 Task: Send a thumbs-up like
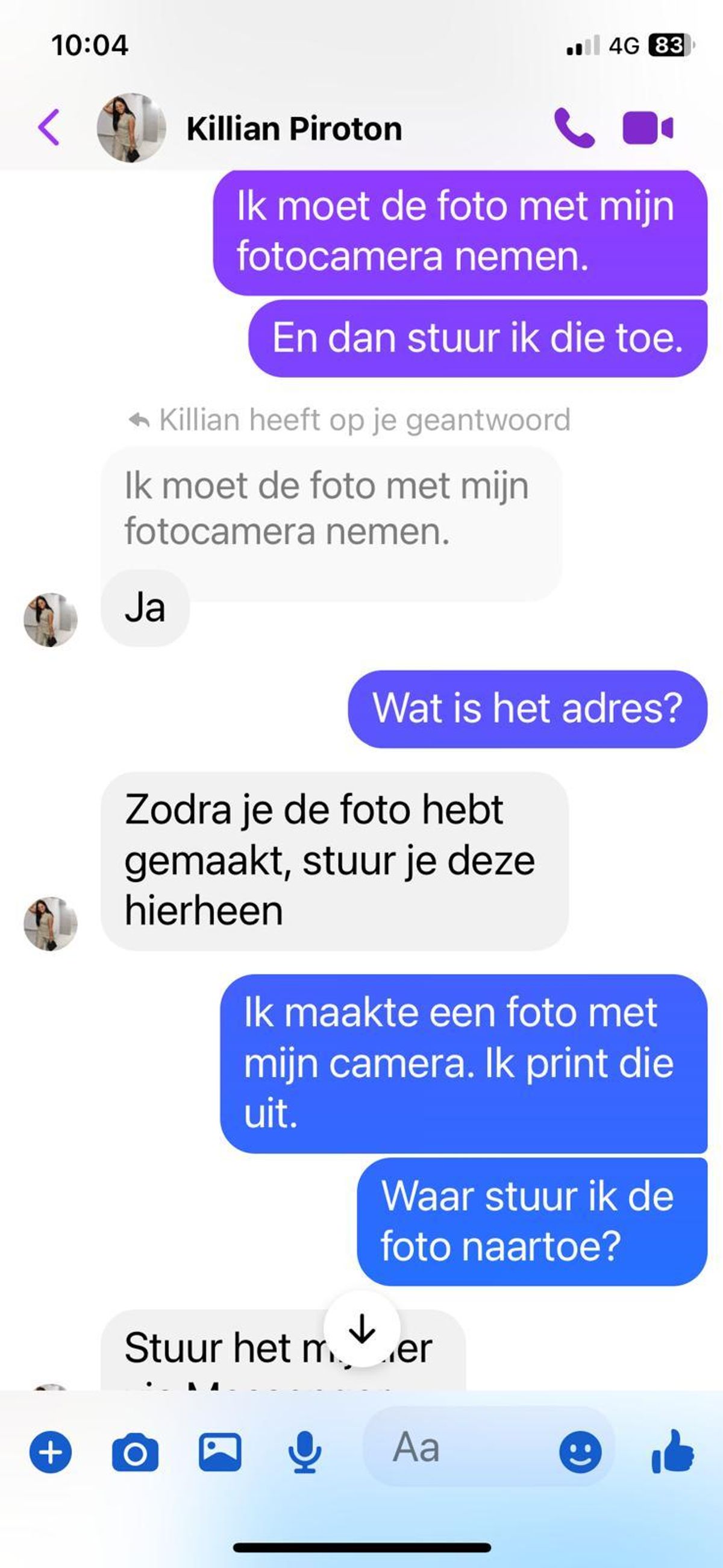[x=673, y=1452]
